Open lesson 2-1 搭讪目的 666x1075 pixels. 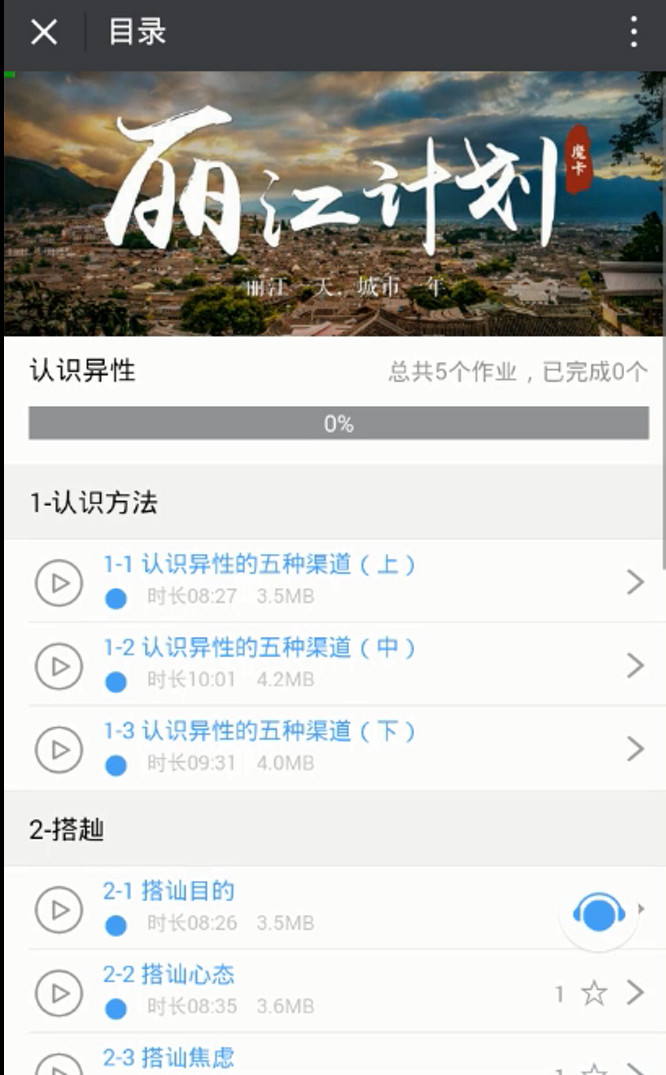coord(169,891)
